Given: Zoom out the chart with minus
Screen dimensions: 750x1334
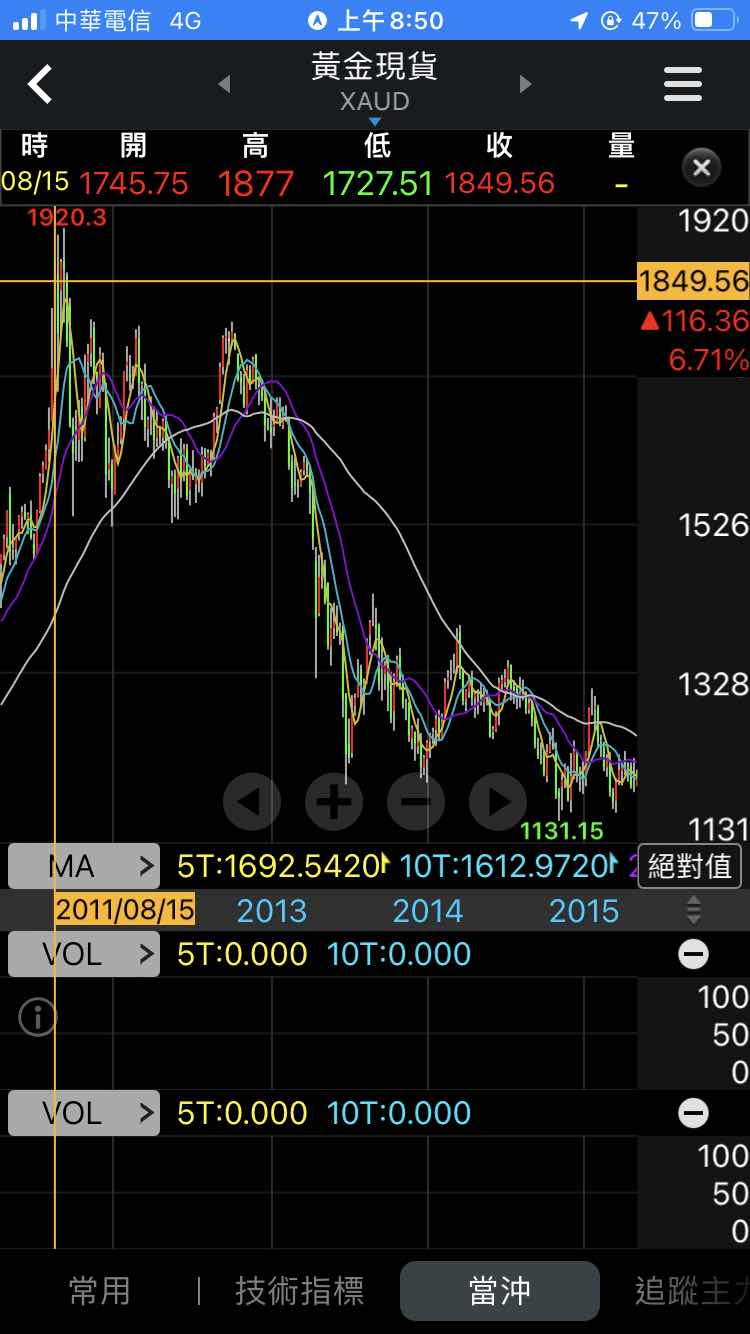Looking at the screenshot, I should click(416, 801).
